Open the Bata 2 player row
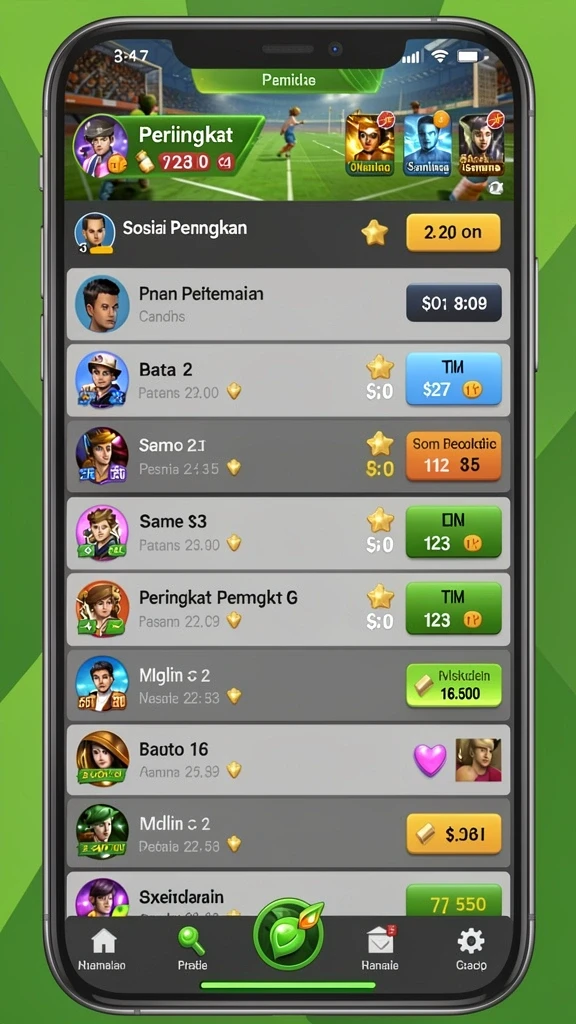Viewport: 576px width, 1024px height. 288,380
